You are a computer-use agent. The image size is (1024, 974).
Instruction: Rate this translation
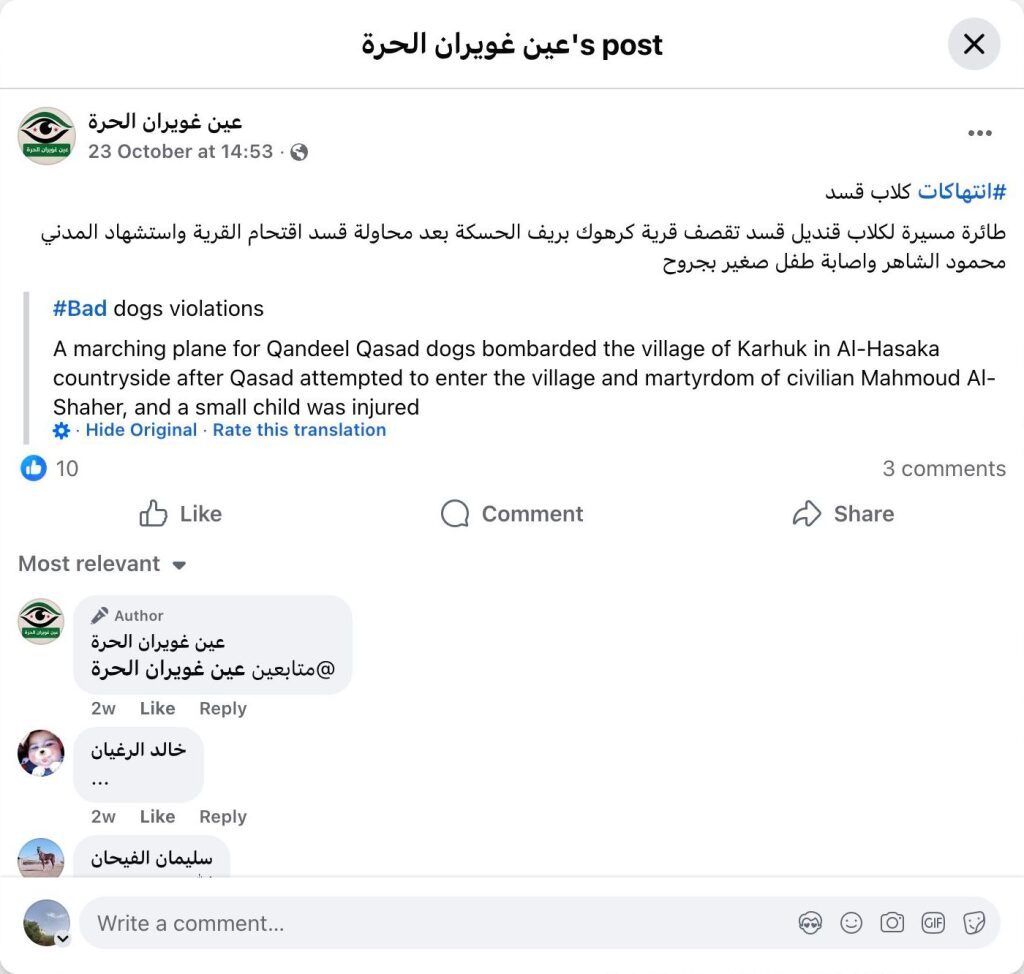click(299, 430)
